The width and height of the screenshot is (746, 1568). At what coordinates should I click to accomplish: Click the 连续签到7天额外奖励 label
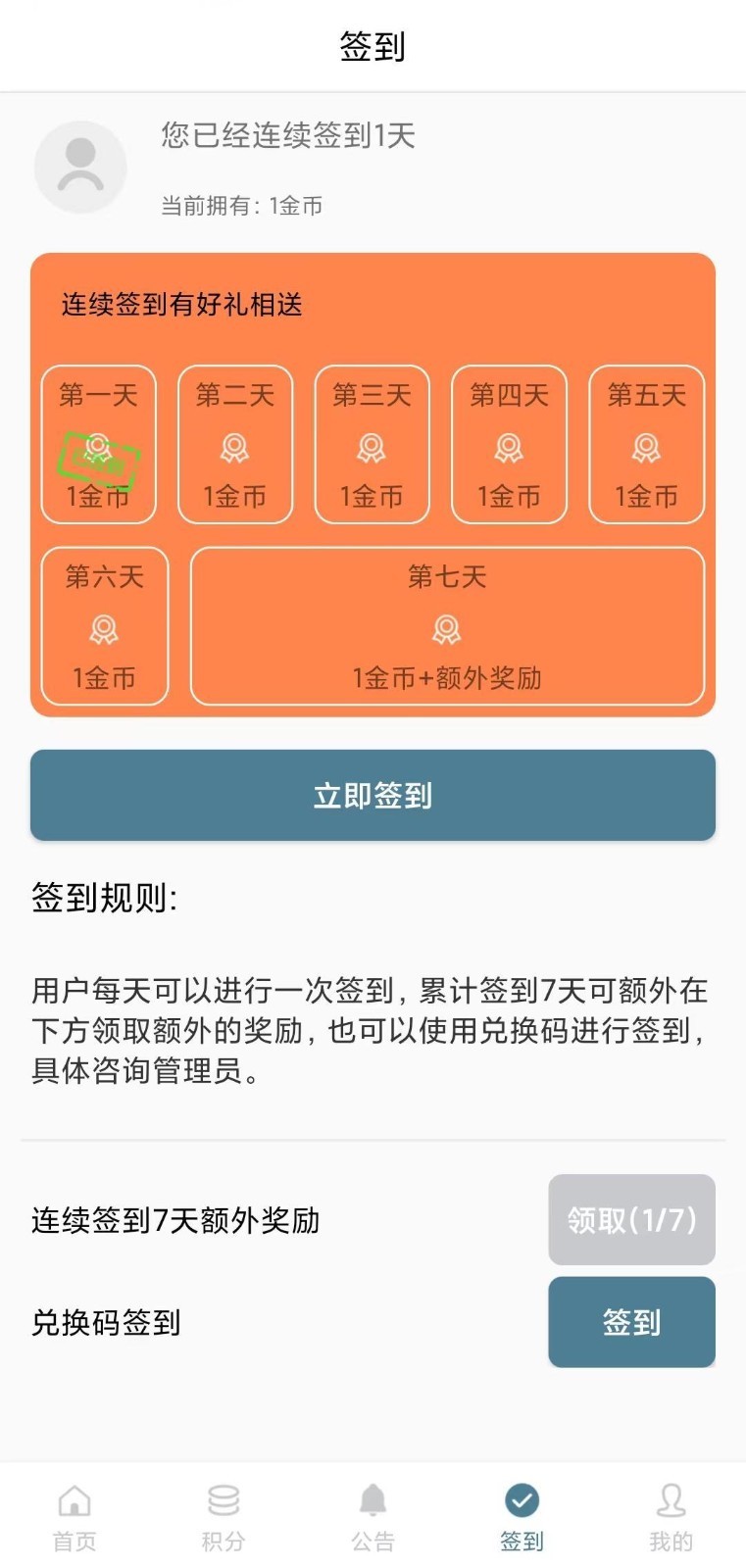coord(174,1222)
